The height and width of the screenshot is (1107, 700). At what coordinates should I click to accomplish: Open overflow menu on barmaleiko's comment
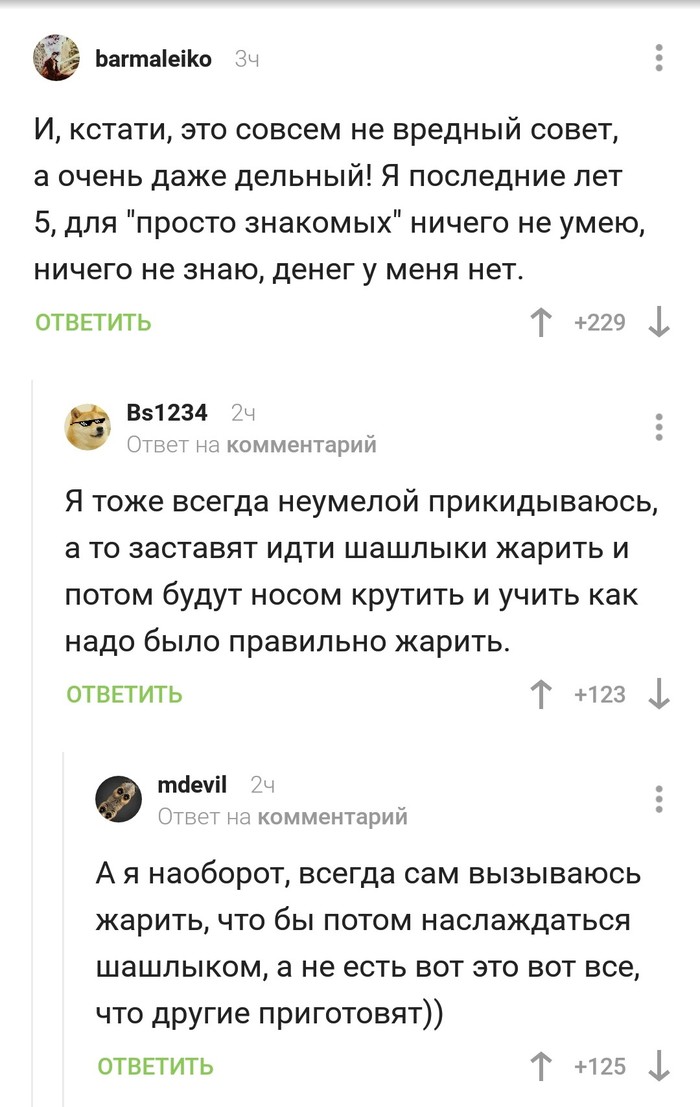pos(659,58)
